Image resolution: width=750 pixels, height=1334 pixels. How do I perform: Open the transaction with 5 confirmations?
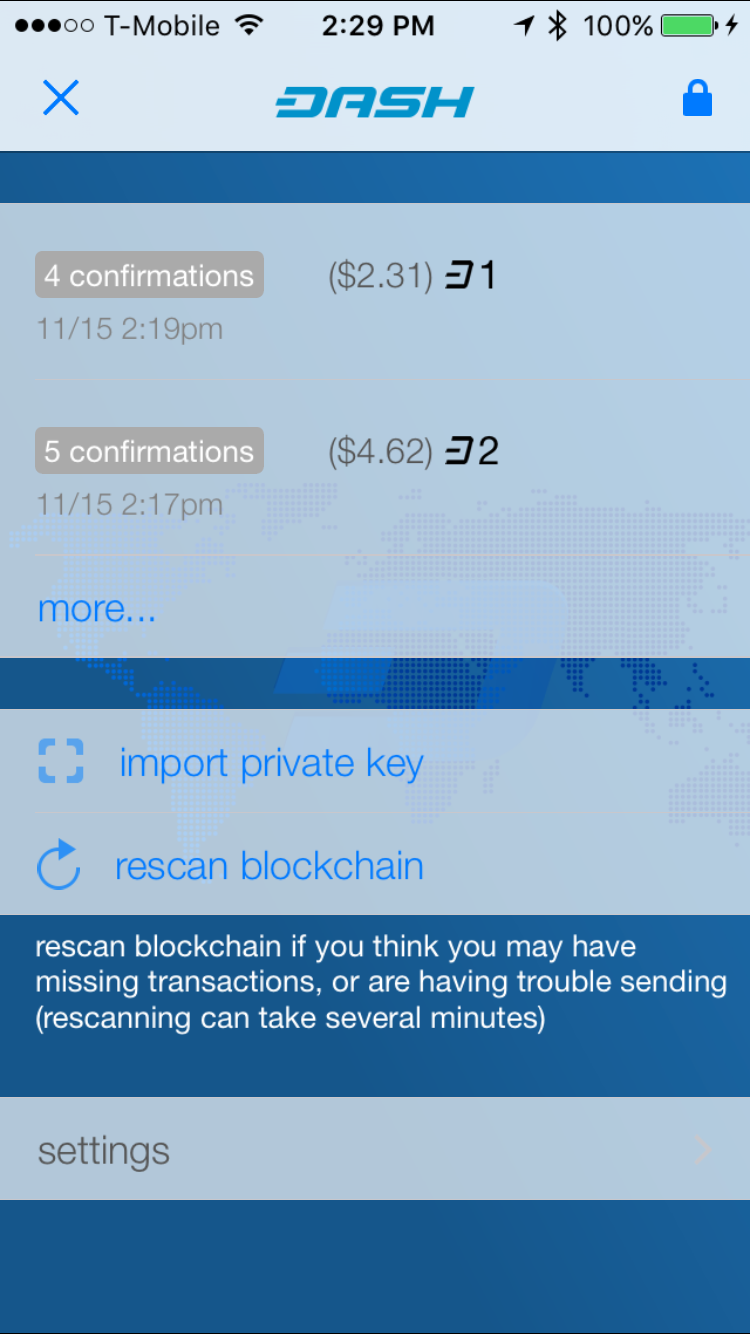click(x=375, y=467)
